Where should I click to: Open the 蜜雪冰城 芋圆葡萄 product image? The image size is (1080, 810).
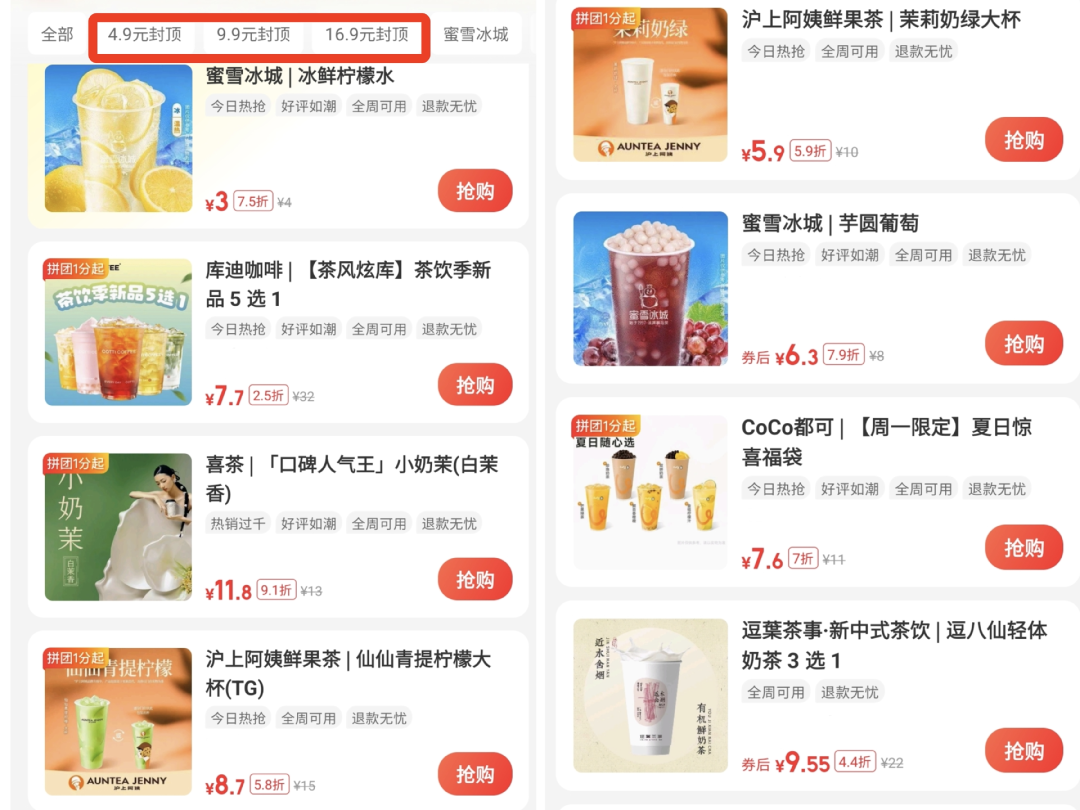(x=650, y=289)
